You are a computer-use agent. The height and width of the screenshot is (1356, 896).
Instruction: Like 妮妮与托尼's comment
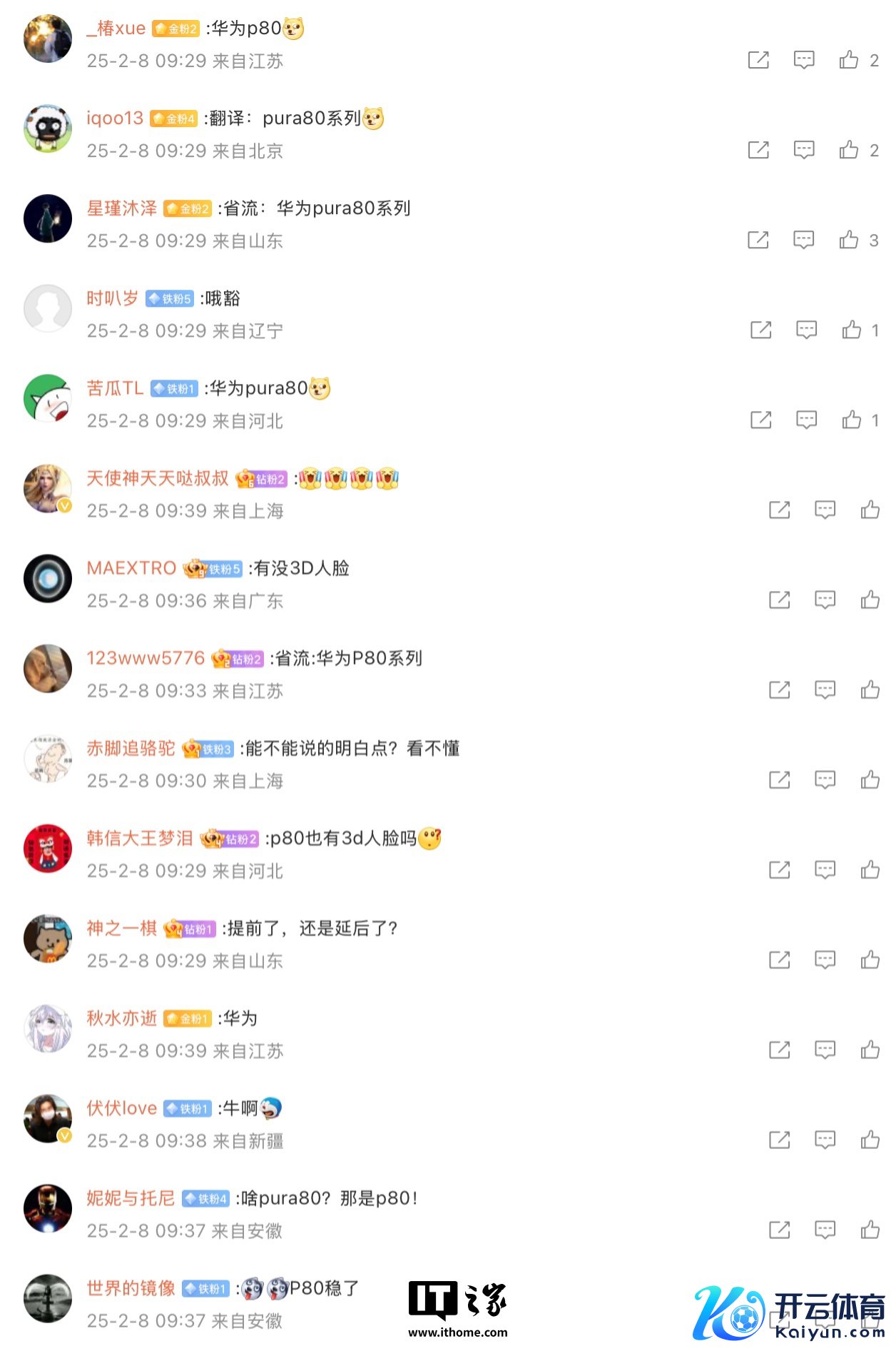870,1229
